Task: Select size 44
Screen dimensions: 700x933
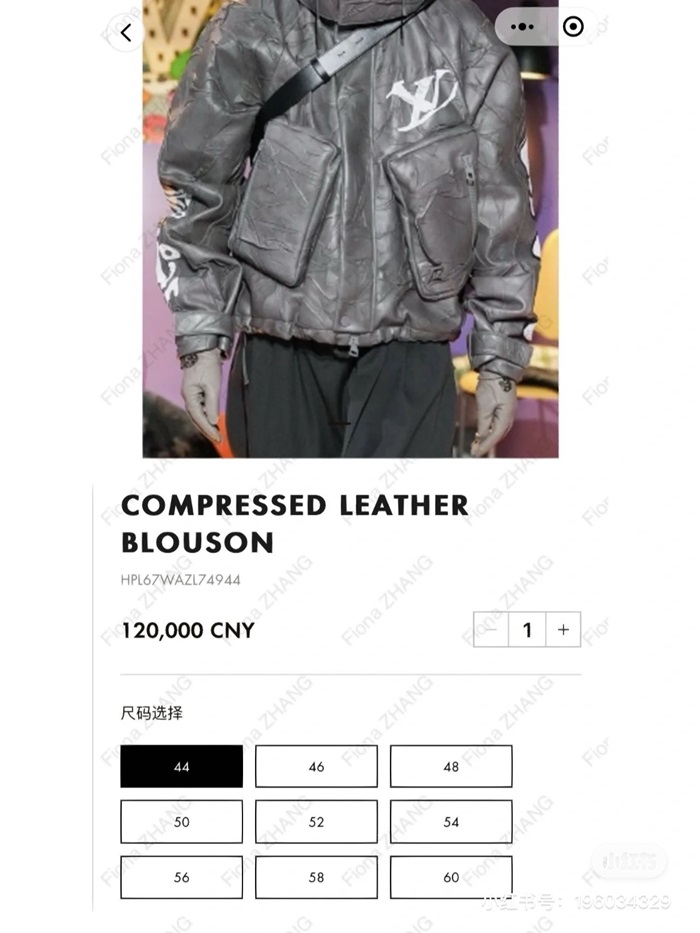Action: (x=181, y=767)
